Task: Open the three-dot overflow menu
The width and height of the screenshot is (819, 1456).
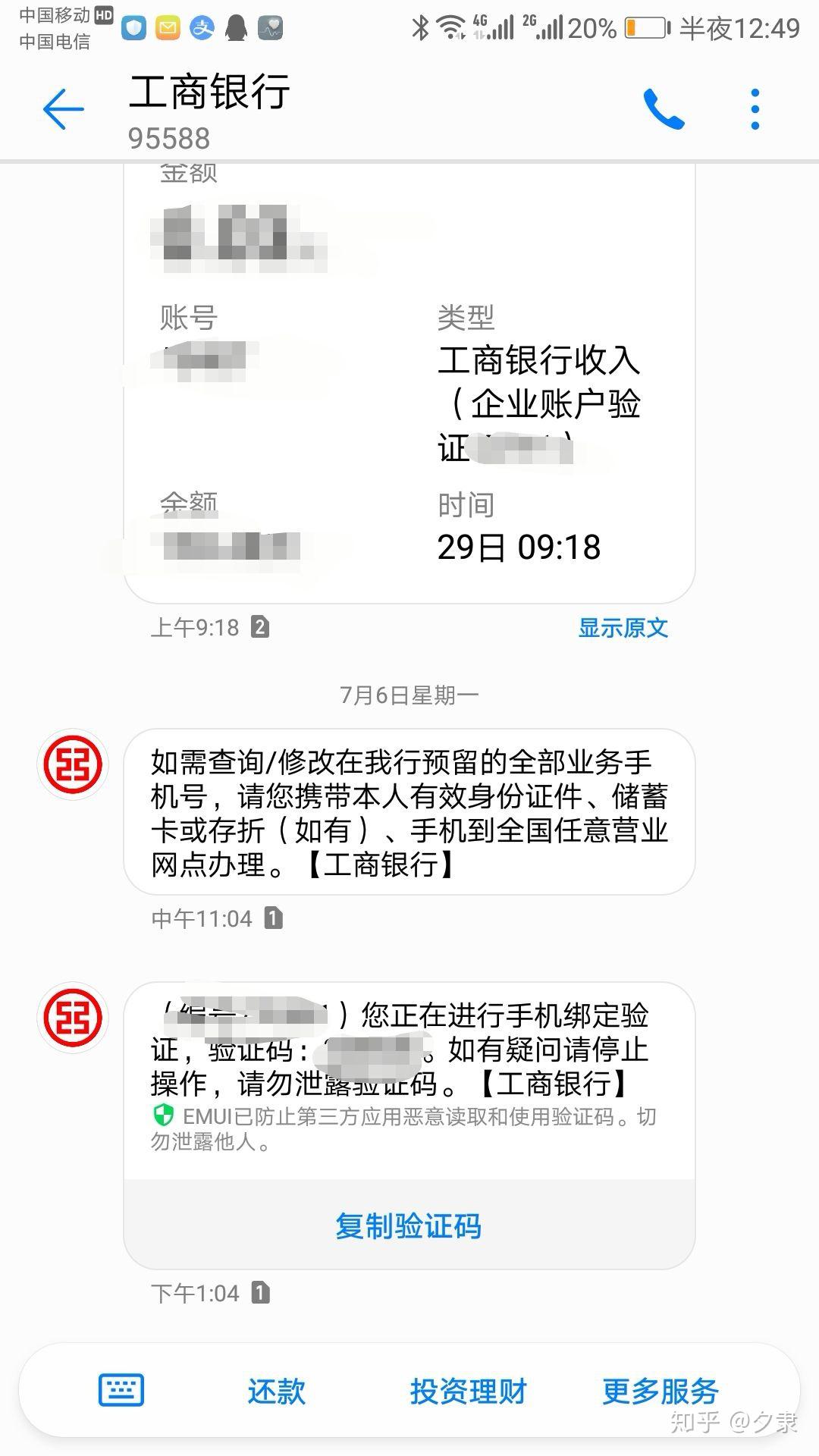Action: pyautogui.click(x=754, y=108)
